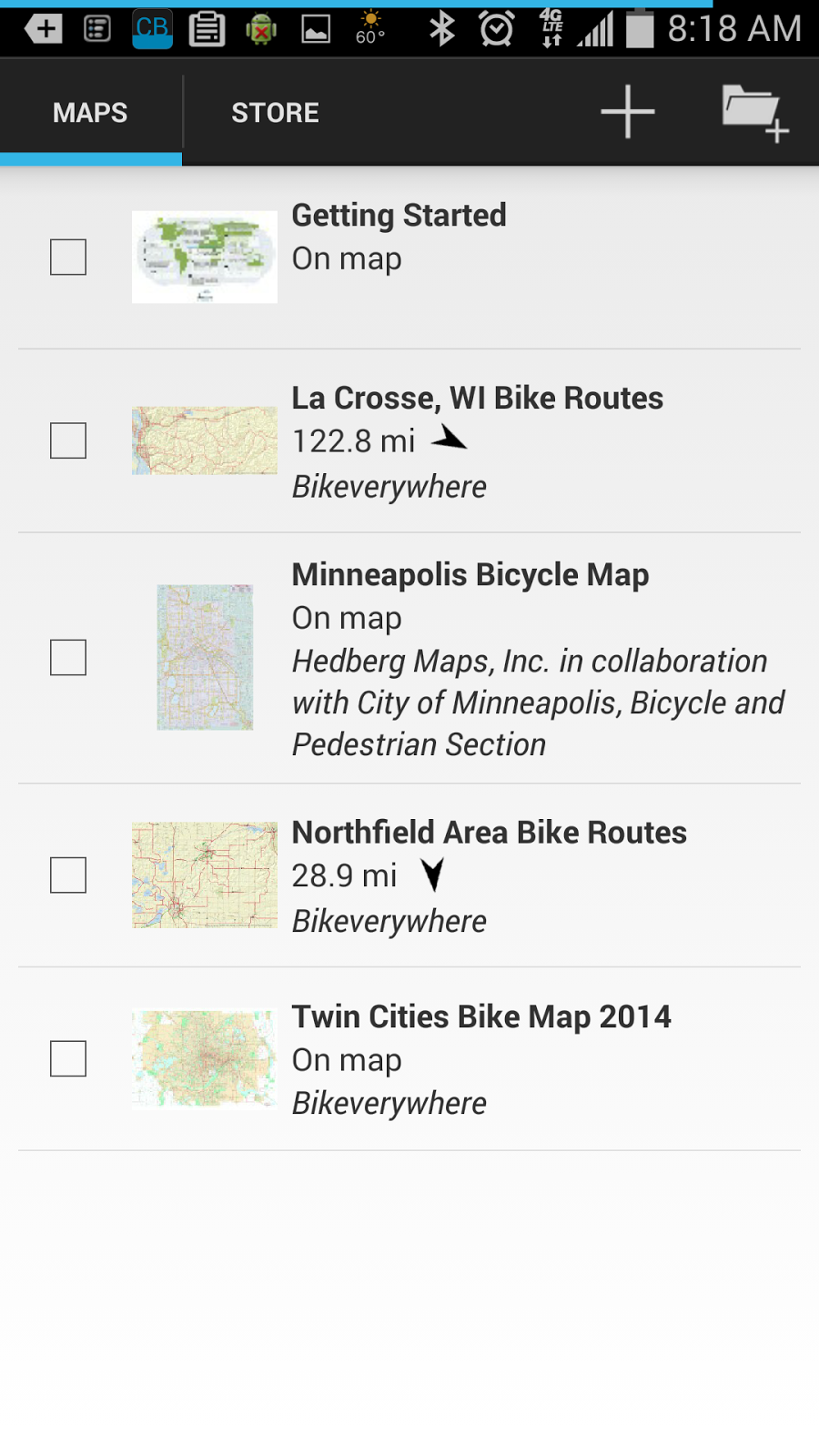The image size is (819, 1456).
Task: Mark the Northfield Area Bike Routes checkbox
Action: coord(68,875)
